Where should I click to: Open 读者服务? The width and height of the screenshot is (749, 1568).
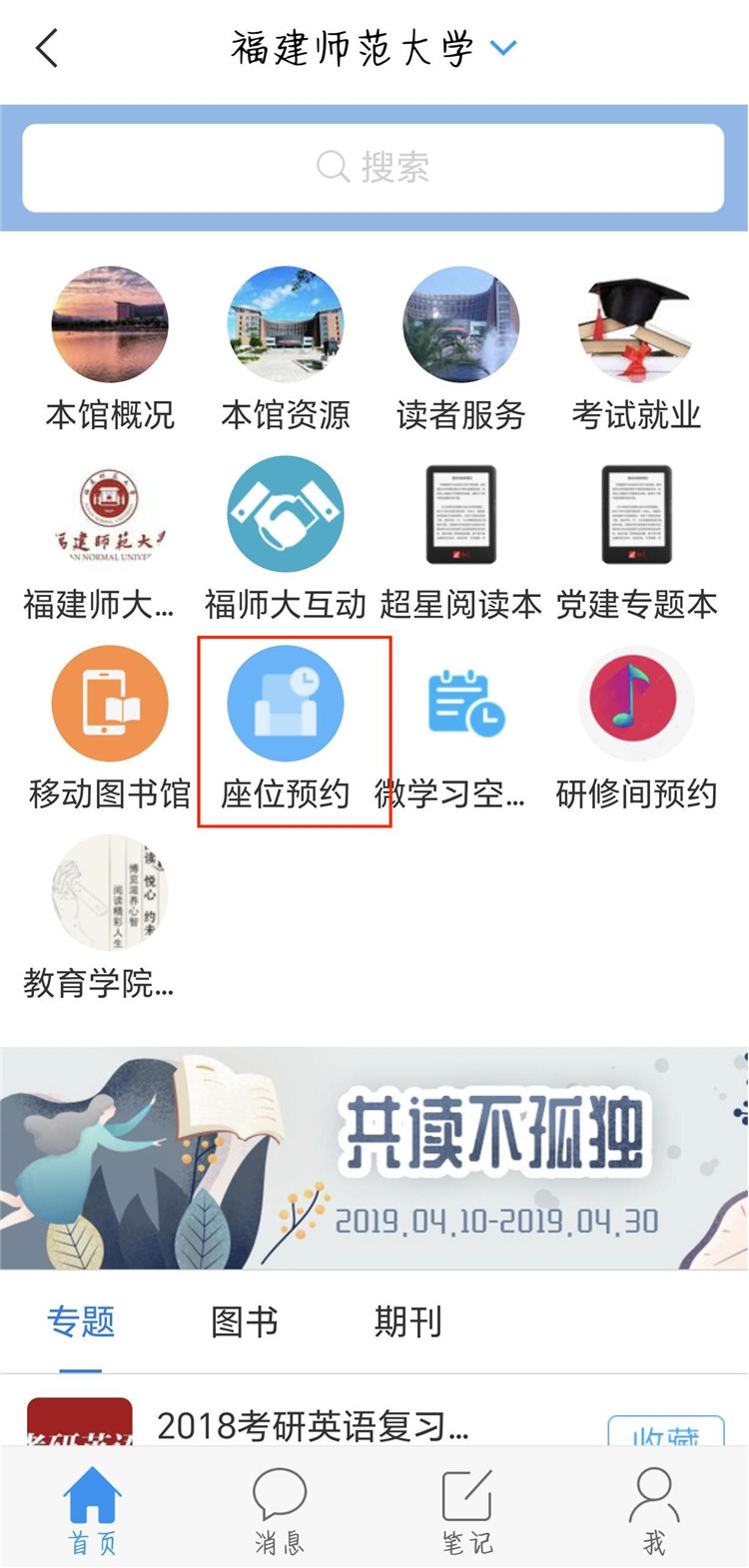click(x=460, y=346)
